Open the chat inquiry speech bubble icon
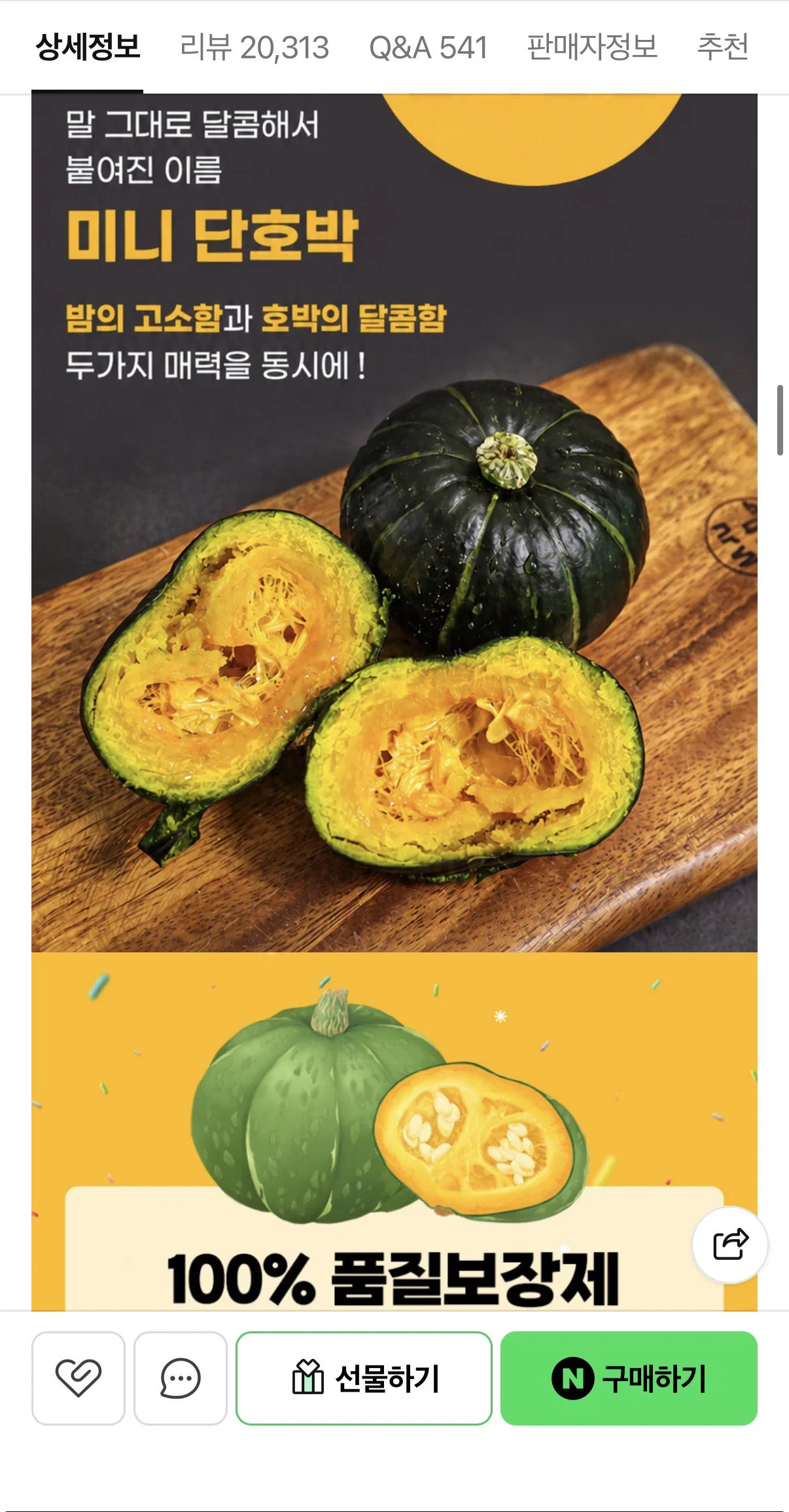 click(x=181, y=1378)
